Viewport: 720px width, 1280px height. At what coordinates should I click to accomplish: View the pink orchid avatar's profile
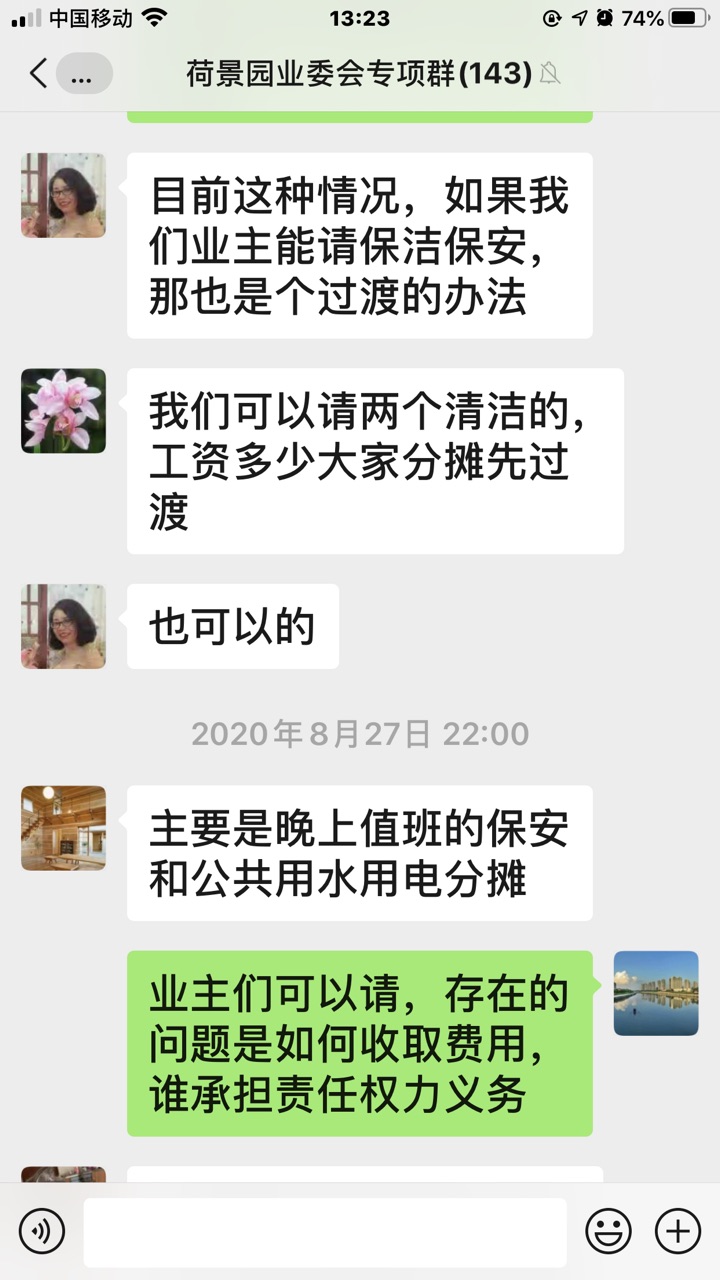pos(63,411)
